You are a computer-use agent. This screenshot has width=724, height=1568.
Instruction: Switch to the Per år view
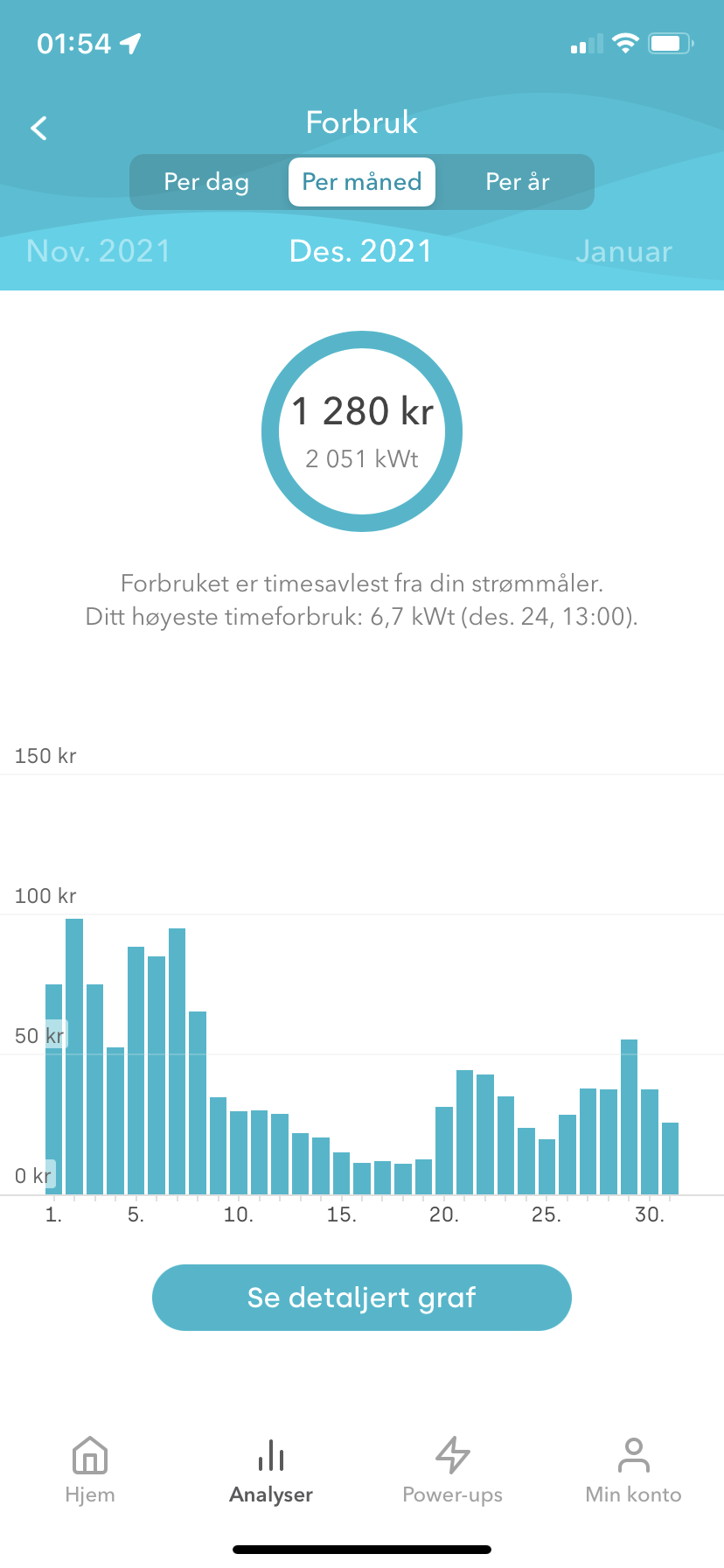coord(518,182)
